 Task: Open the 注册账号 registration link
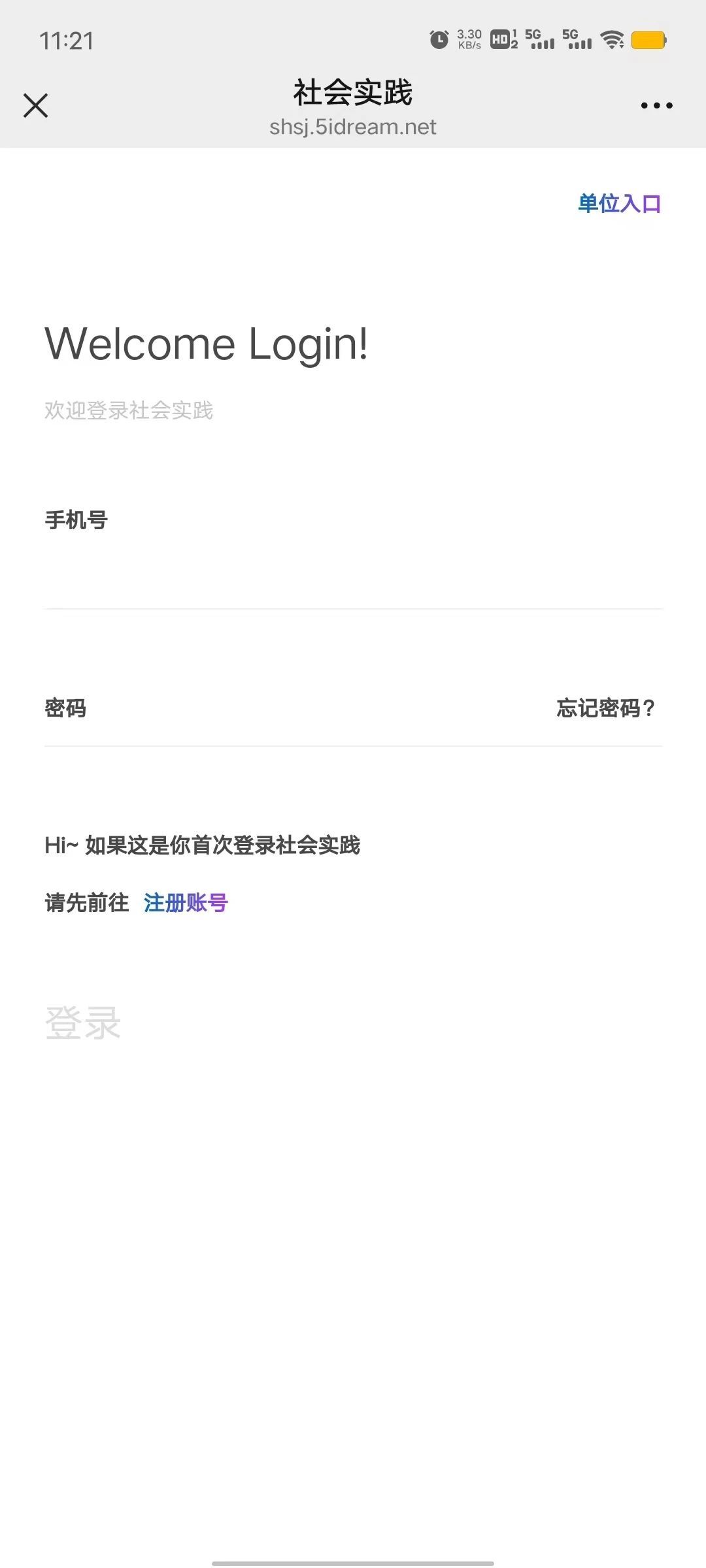pos(186,903)
